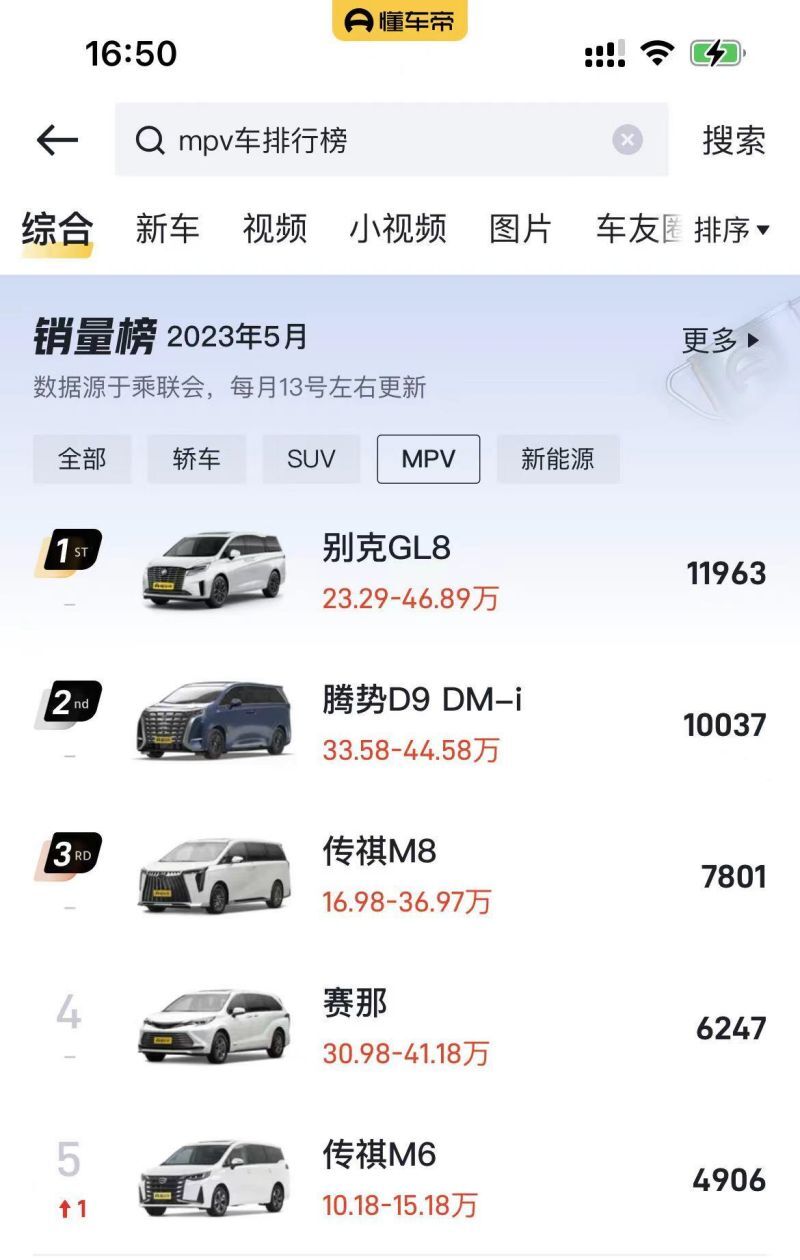The height and width of the screenshot is (1260, 800).
Task: Switch to the 图片 tab
Action: tap(520, 229)
